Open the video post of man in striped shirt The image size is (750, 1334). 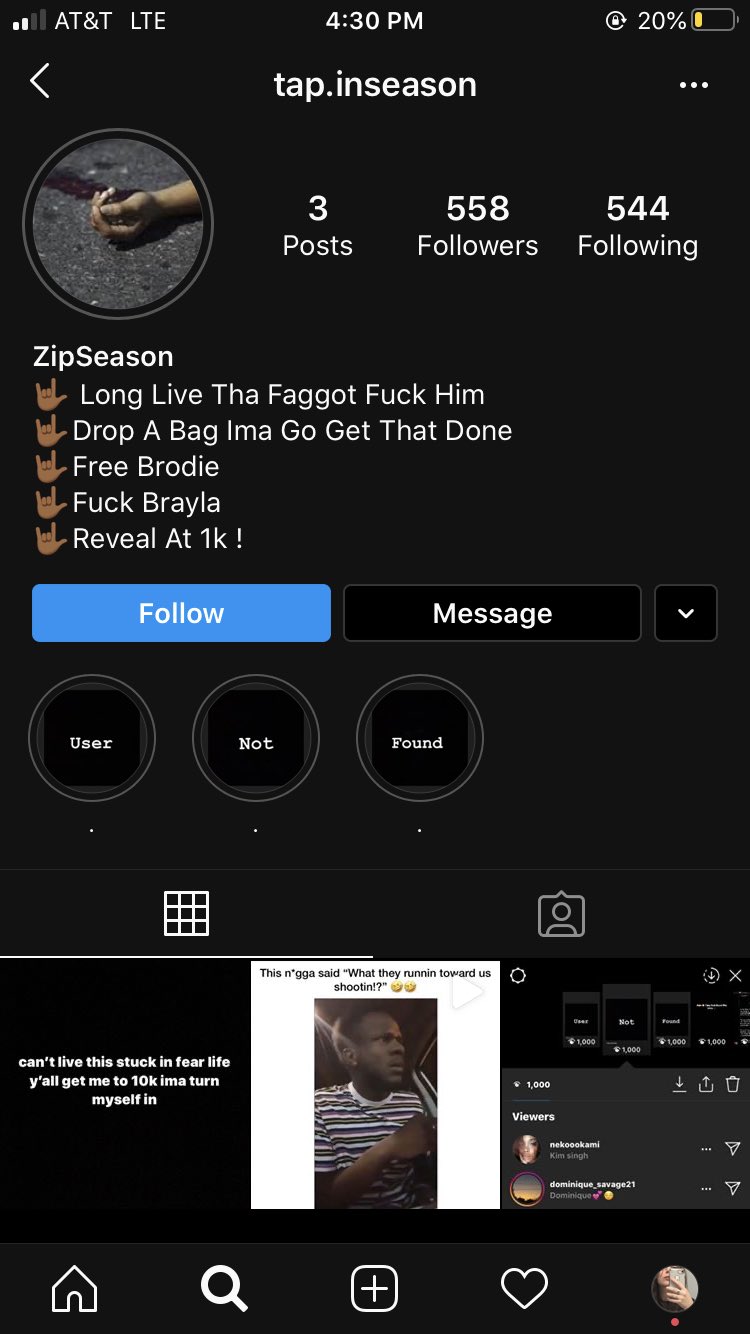375,1085
